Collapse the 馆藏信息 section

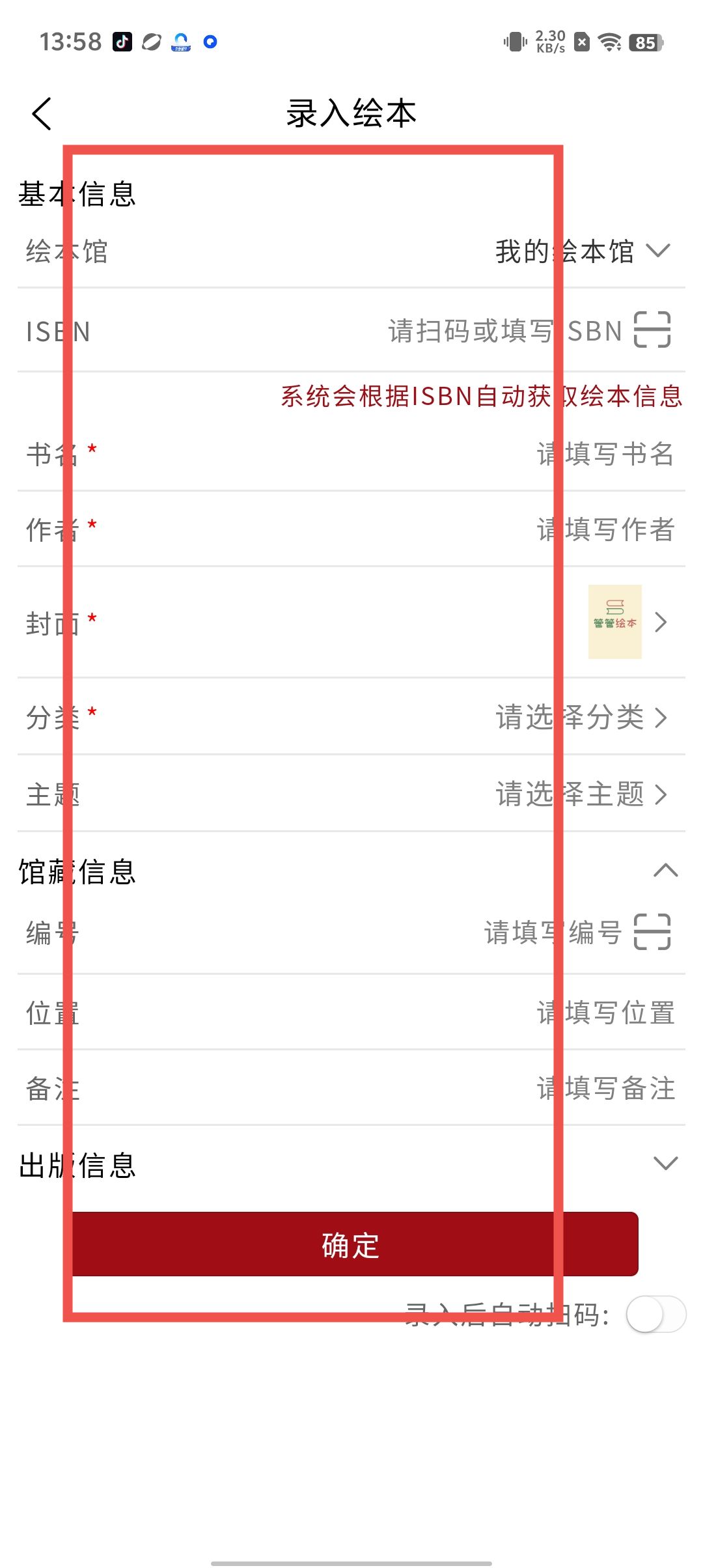point(665,871)
